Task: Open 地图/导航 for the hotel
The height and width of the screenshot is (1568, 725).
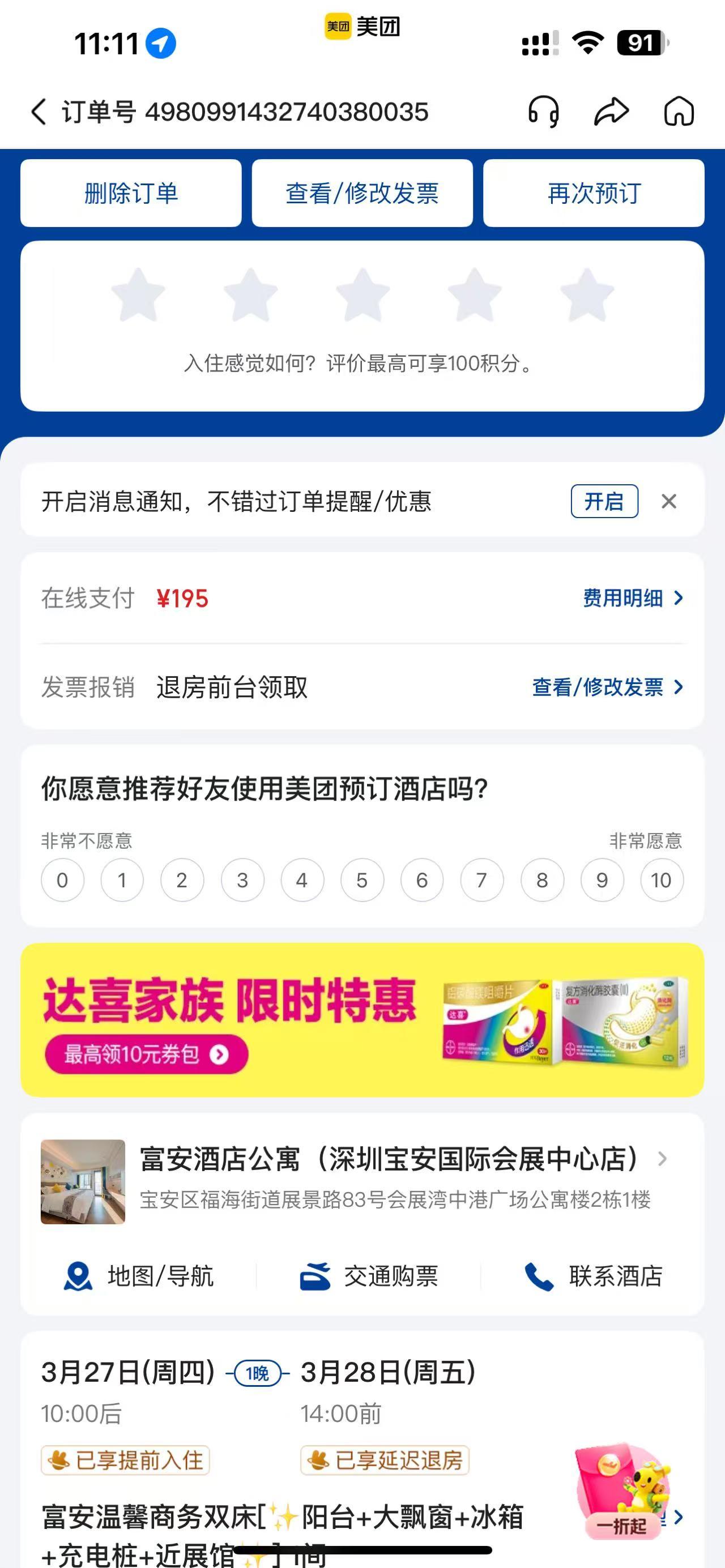Action: tap(139, 1276)
